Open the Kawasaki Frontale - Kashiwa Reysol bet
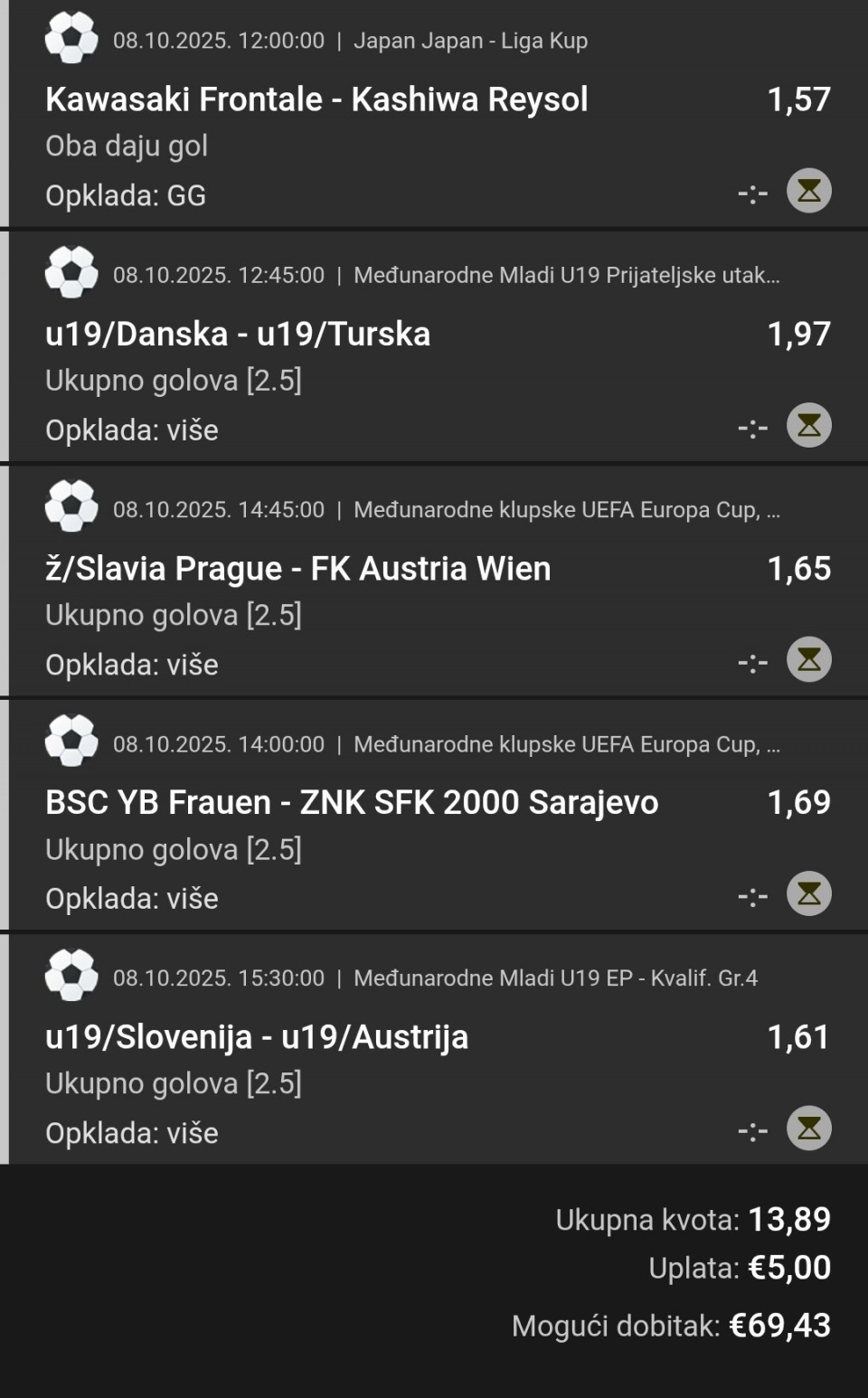Image resolution: width=868 pixels, height=1398 pixels. click(316, 99)
